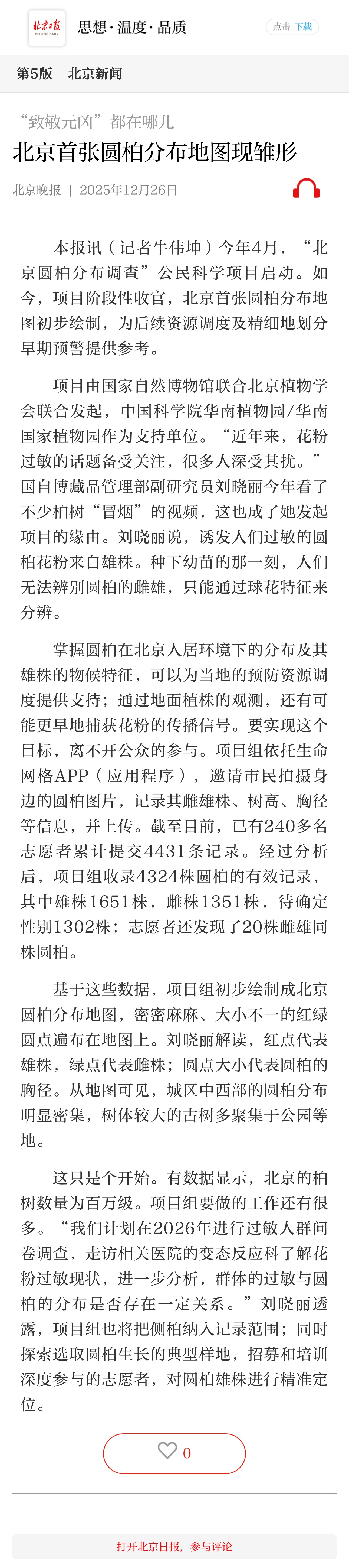The image size is (349, 1568).
Task: Like this article with the heart button
Action: [174, 1452]
